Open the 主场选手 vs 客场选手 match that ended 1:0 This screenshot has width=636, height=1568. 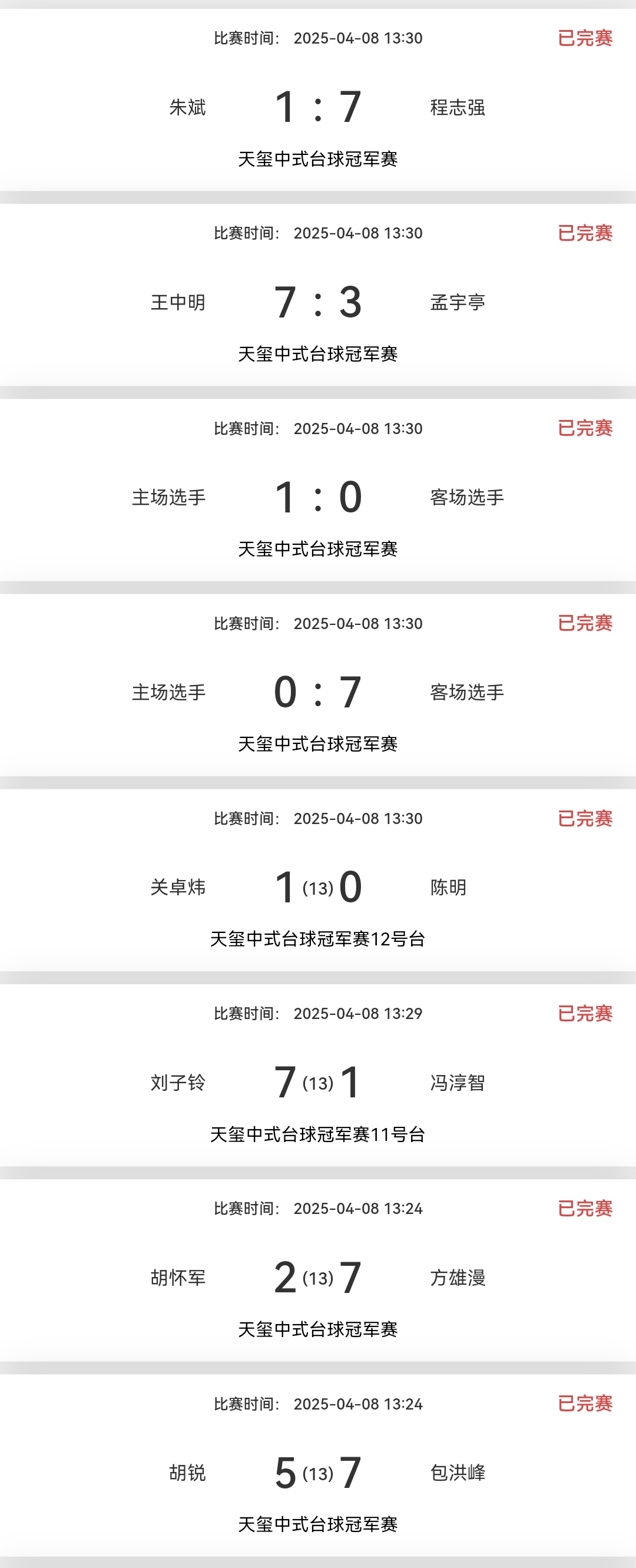pos(317,497)
